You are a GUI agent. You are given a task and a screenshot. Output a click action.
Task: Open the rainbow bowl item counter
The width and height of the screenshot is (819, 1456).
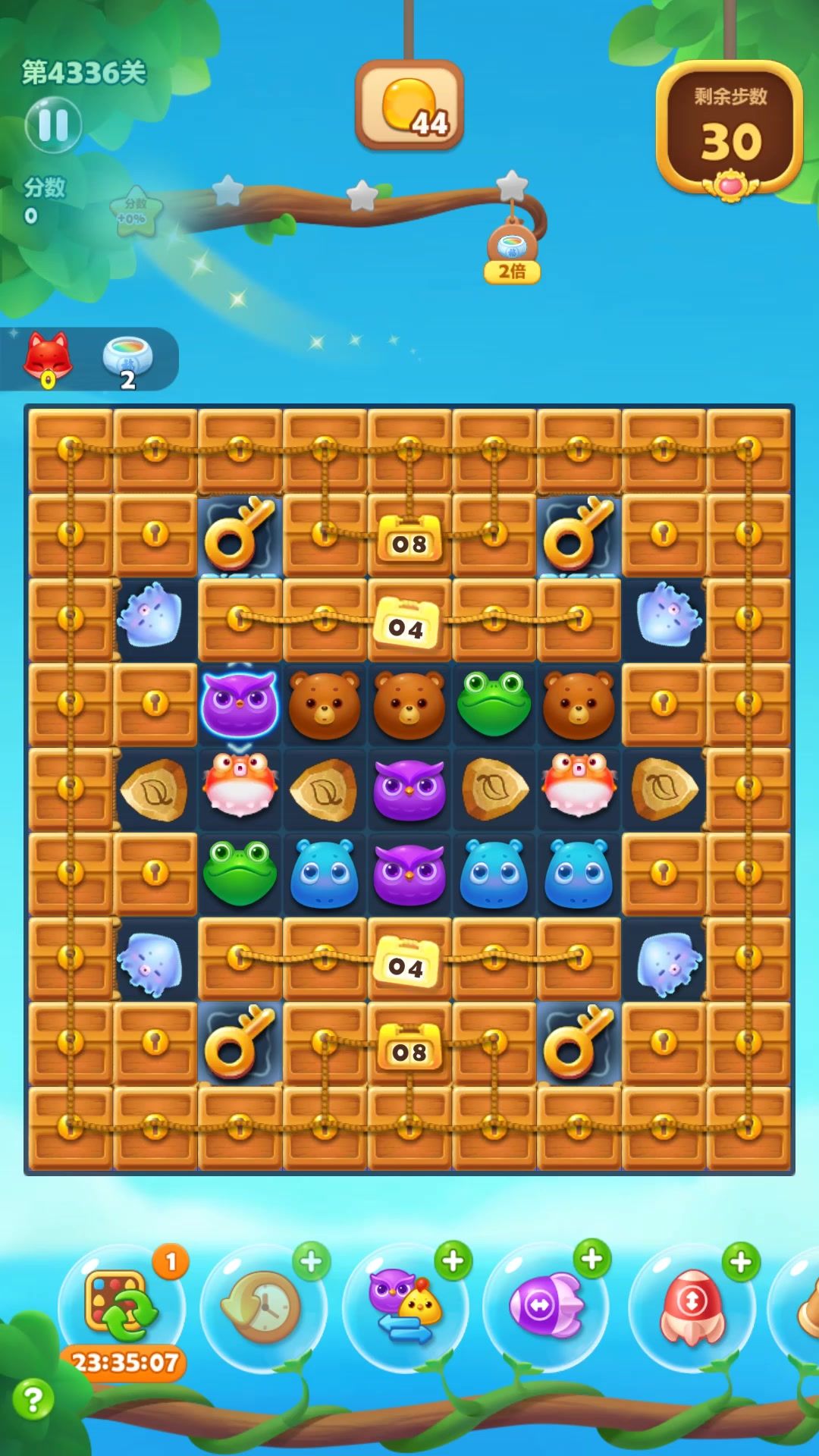click(127, 359)
